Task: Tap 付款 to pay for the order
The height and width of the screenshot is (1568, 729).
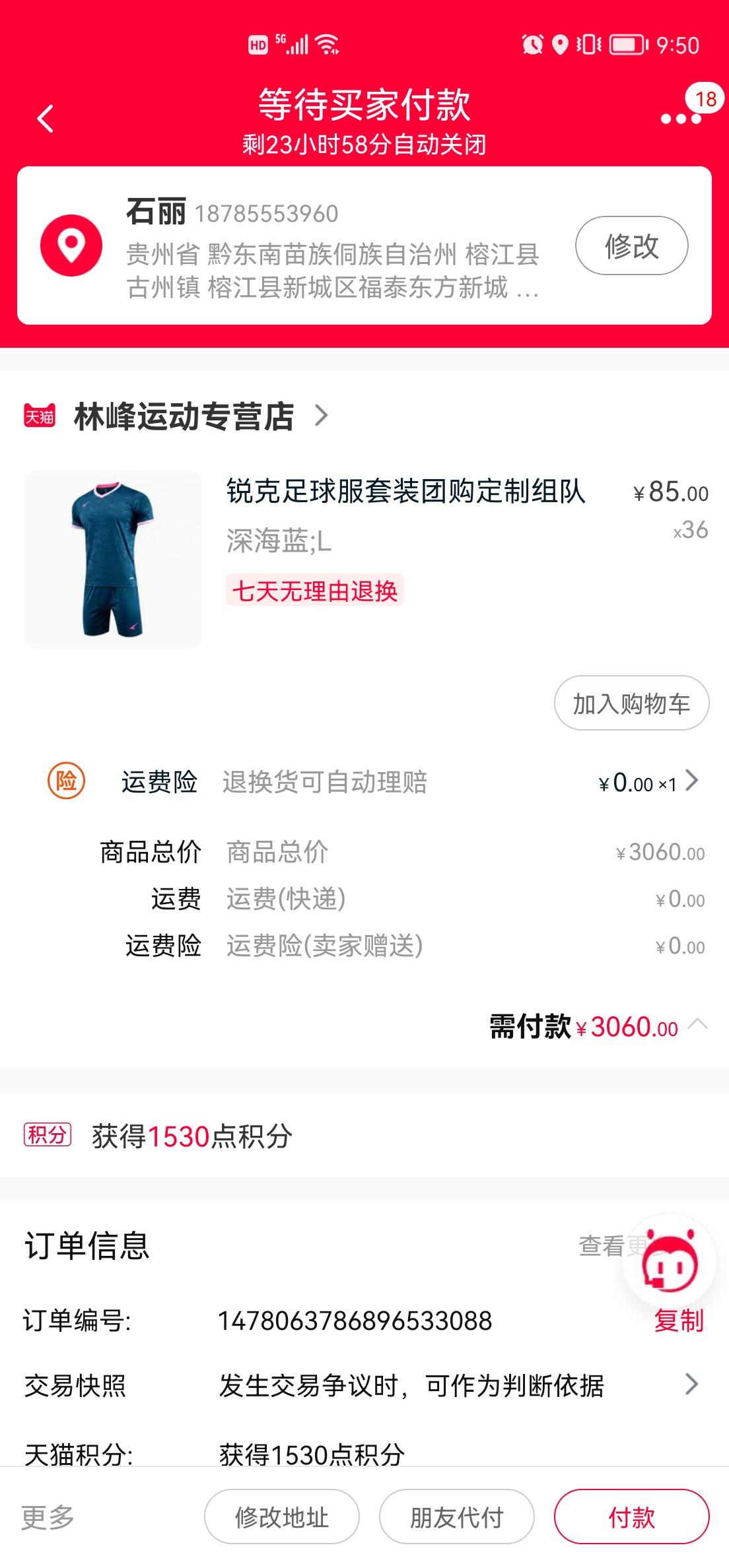Action: pos(631,1517)
